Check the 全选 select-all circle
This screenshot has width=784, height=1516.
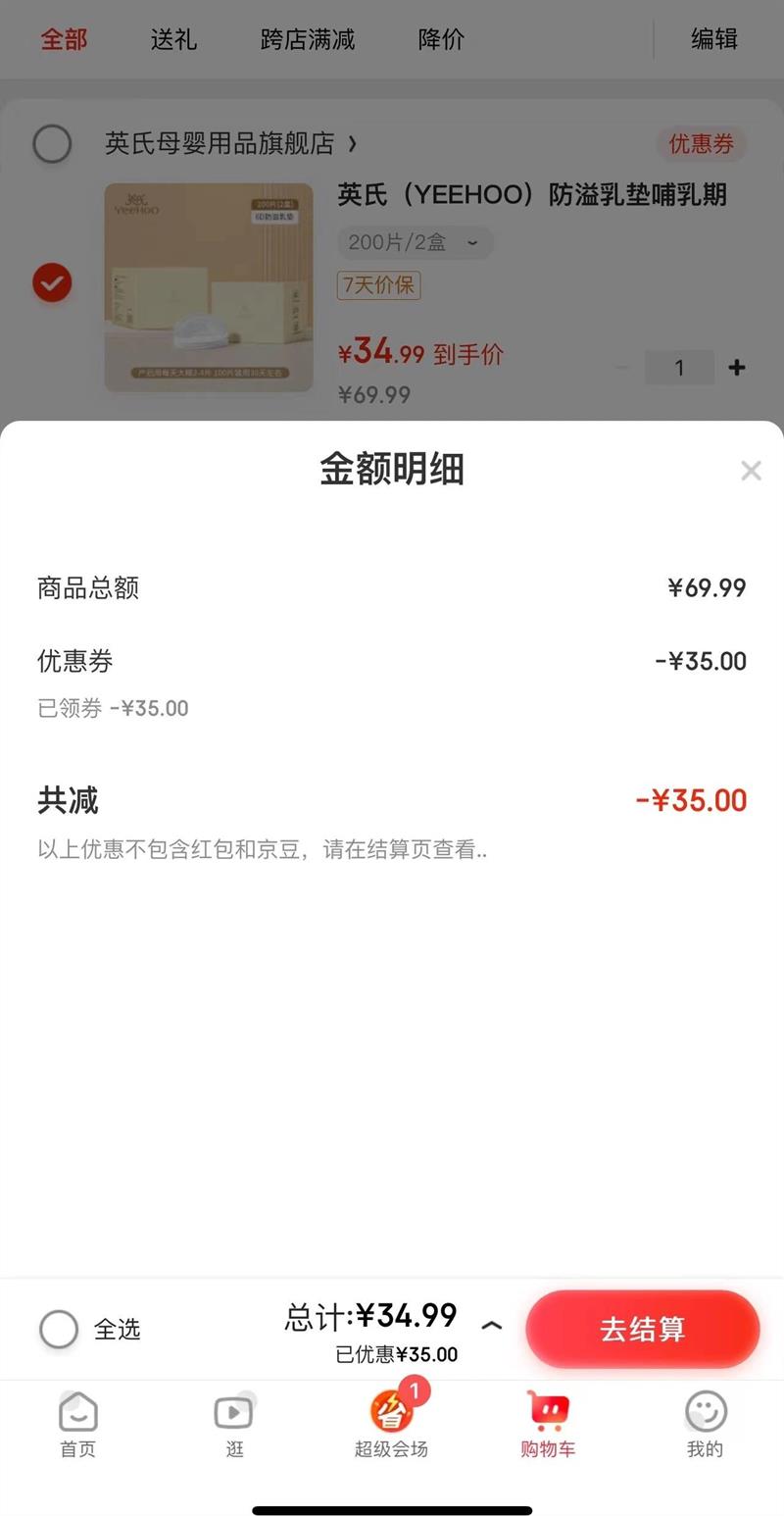click(58, 1329)
